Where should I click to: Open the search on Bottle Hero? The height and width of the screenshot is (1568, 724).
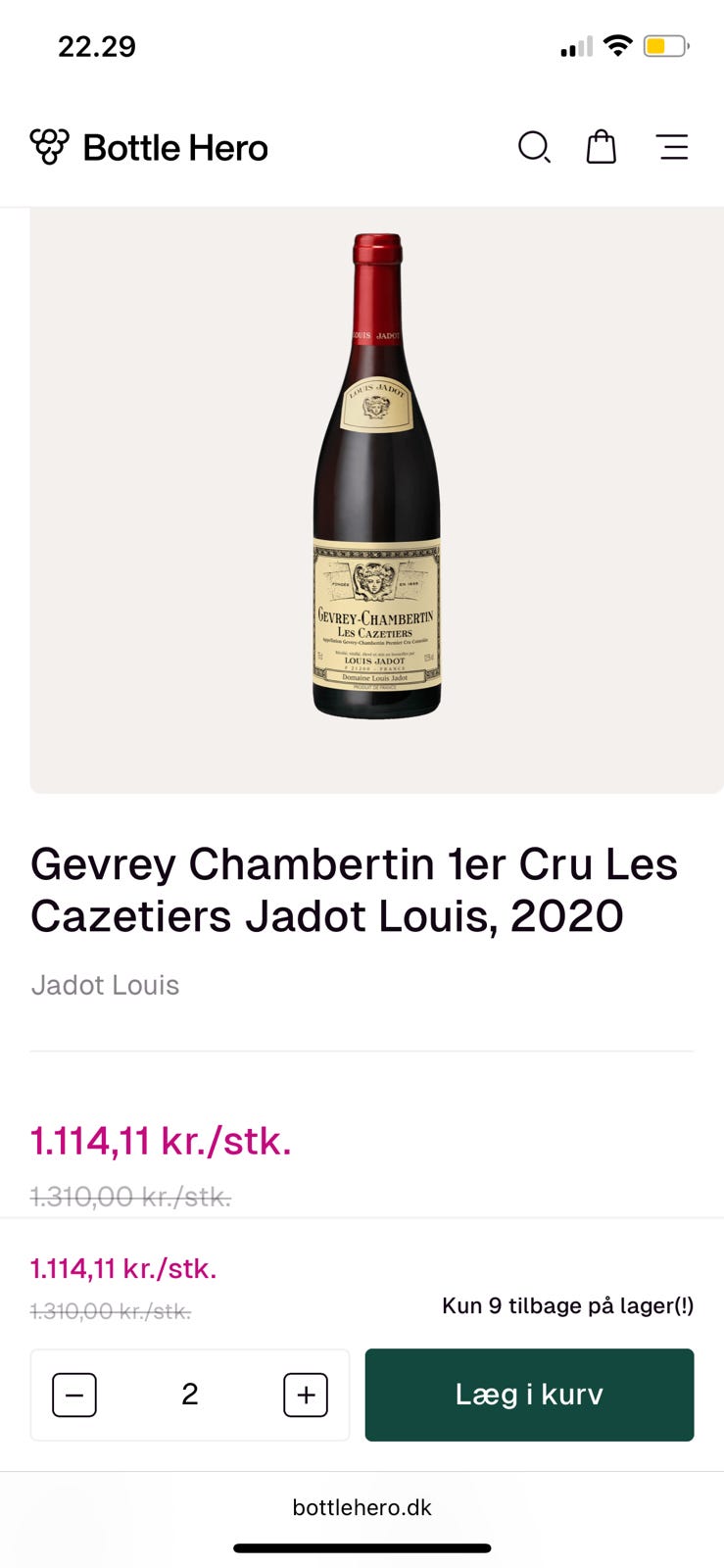[x=535, y=147]
